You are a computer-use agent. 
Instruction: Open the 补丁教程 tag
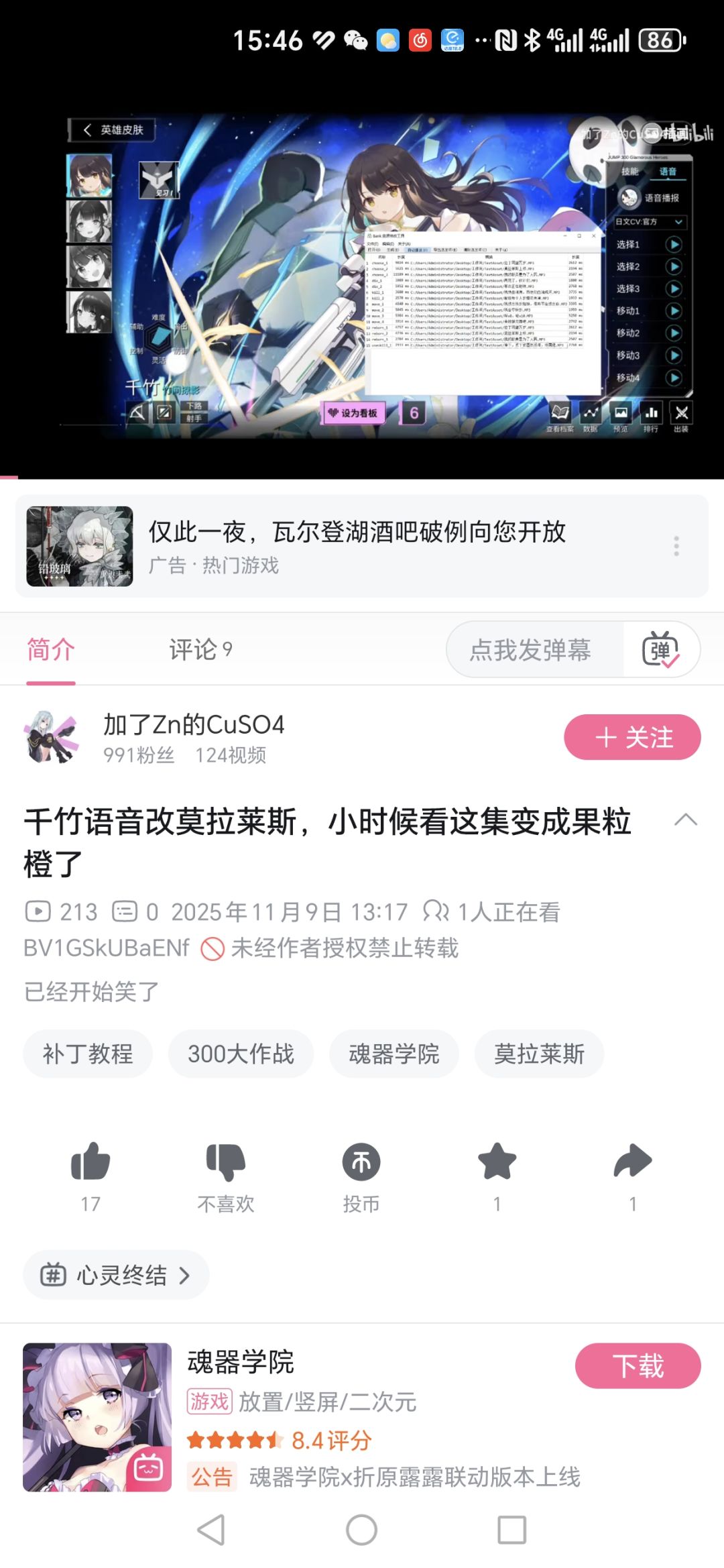pos(88,1054)
